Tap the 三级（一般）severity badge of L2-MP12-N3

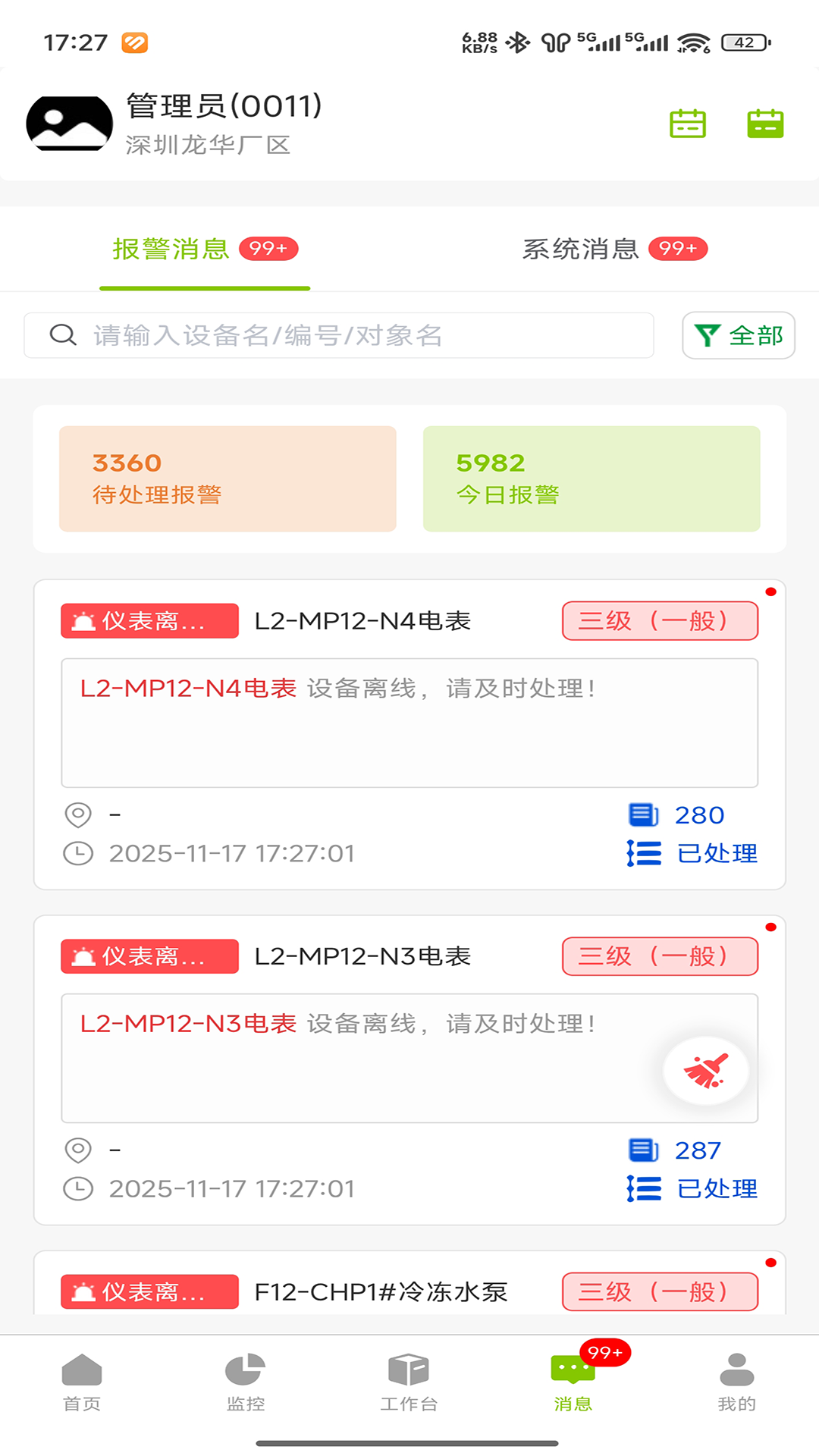click(659, 955)
